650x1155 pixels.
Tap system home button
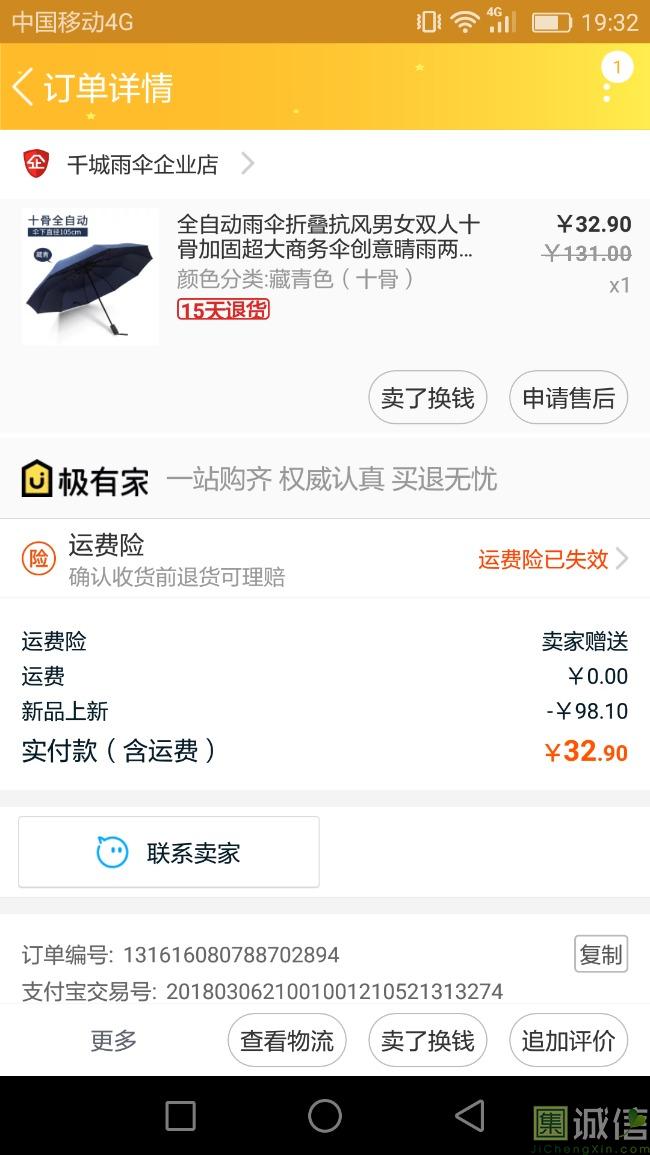pos(325,1116)
